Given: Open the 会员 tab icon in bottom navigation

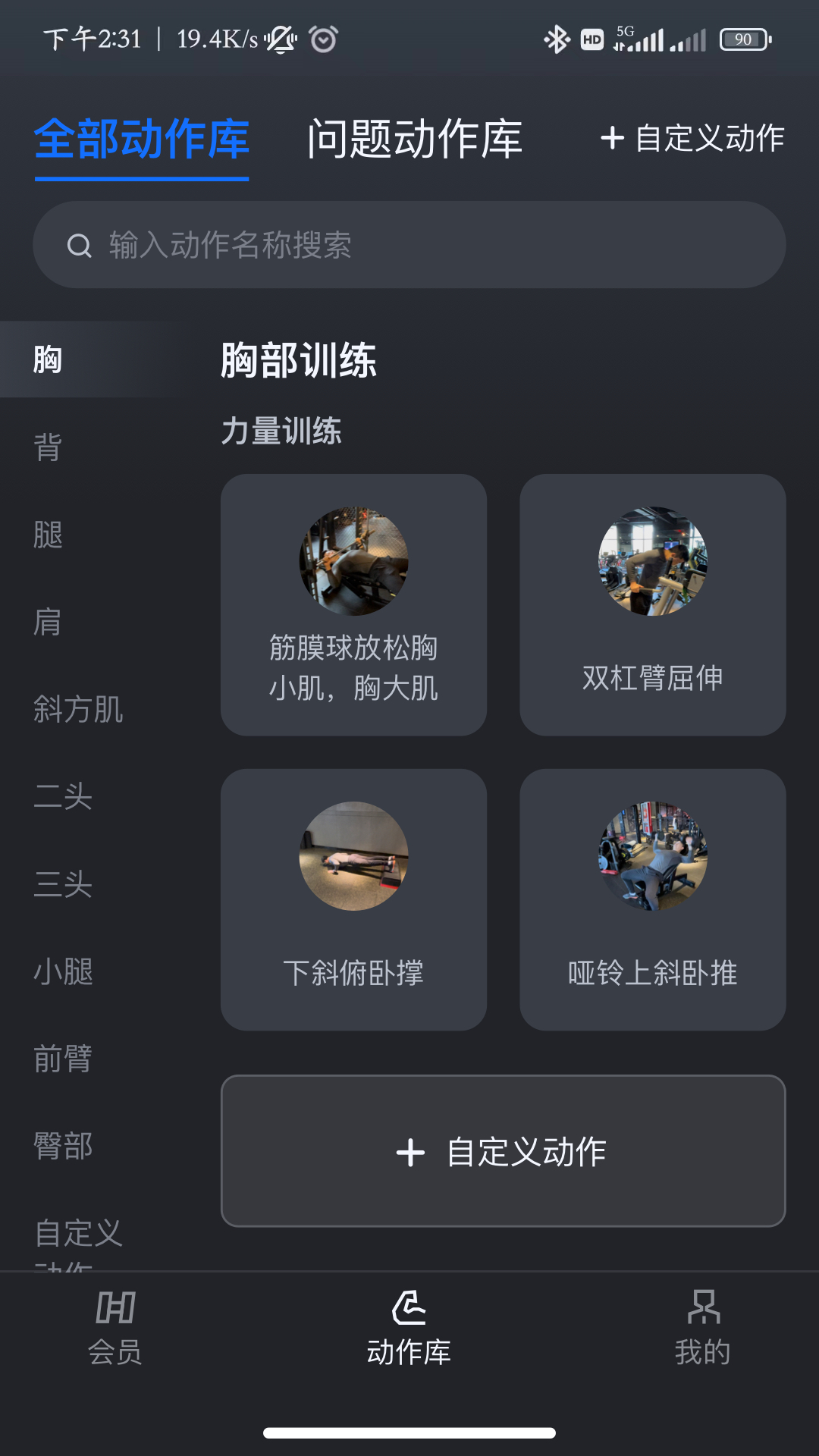Looking at the screenshot, I should coord(115,1308).
